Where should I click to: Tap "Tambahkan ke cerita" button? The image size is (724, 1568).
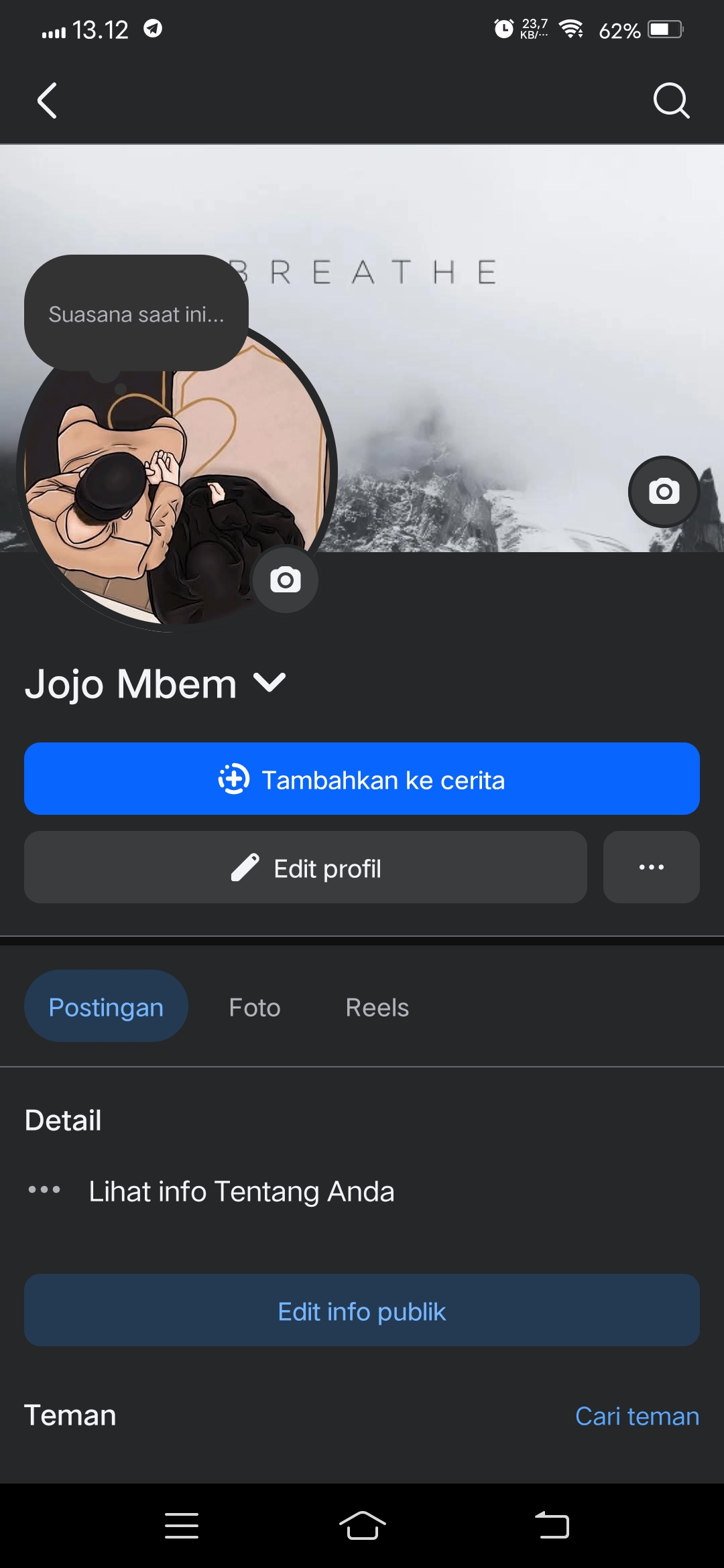pyautogui.click(x=362, y=779)
